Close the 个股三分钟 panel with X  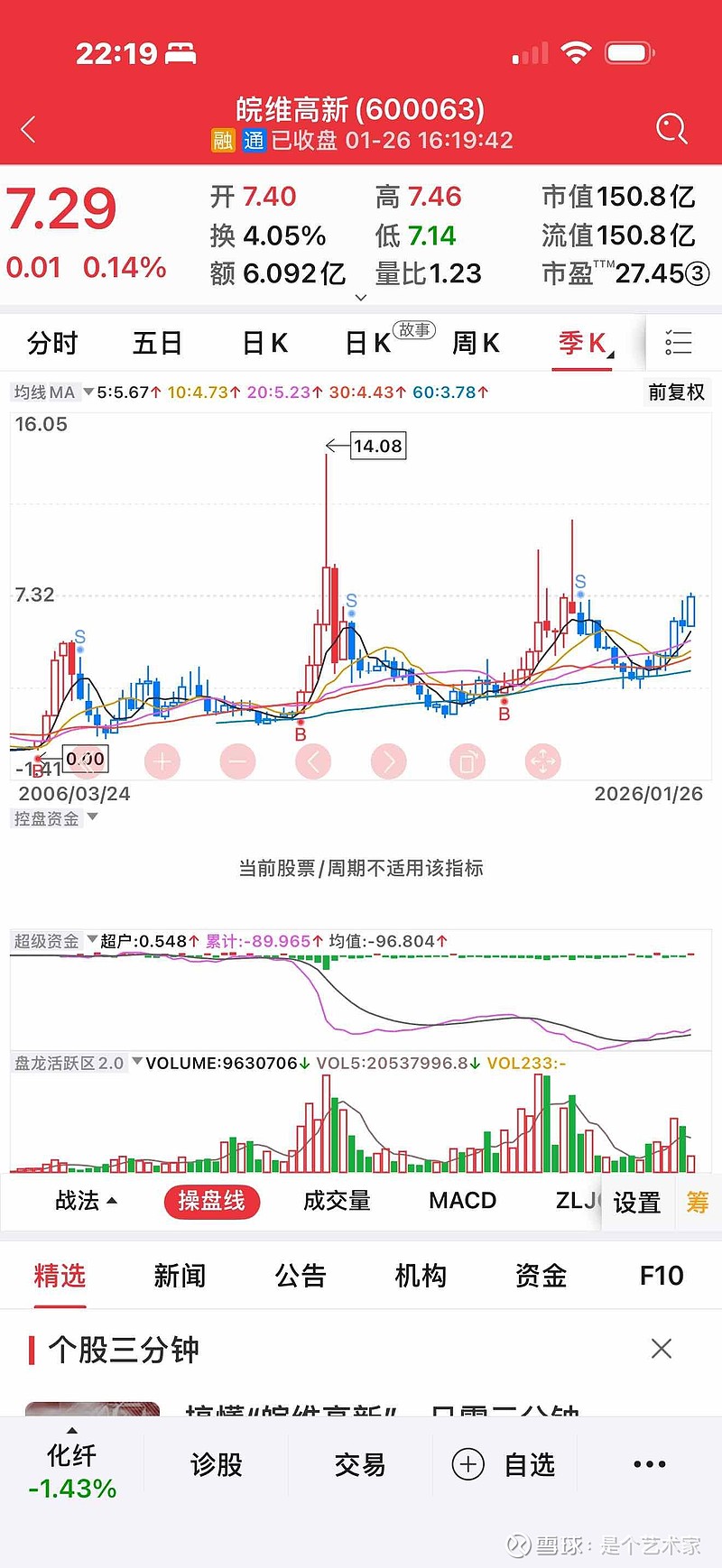click(x=662, y=1348)
